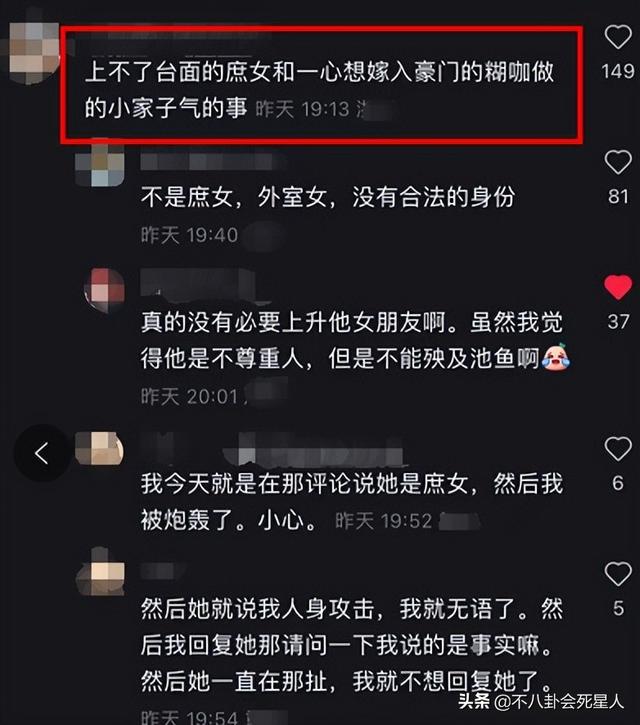Open avatar of the 人身攻击 commenter

coord(101,574)
